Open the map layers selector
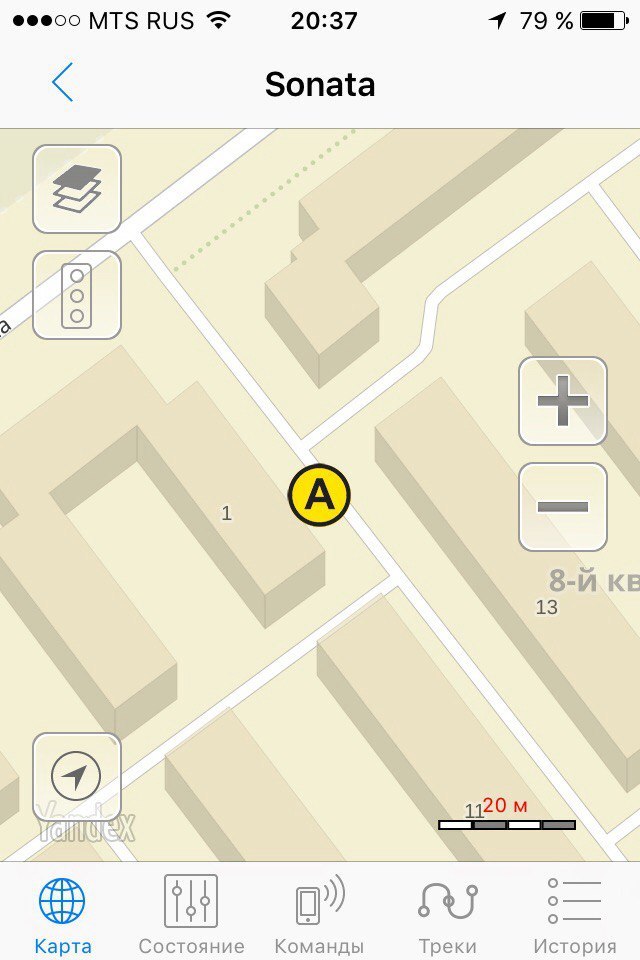Image resolution: width=640 pixels, height=960 pixels. pos(77,189)
